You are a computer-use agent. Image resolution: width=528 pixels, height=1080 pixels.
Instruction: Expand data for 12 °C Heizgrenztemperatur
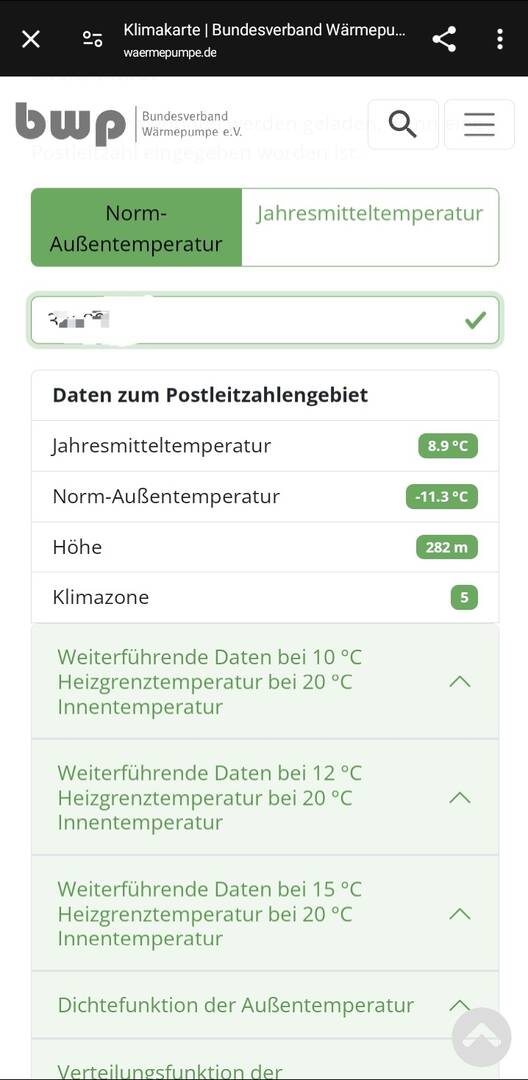[x=264, y=798]
